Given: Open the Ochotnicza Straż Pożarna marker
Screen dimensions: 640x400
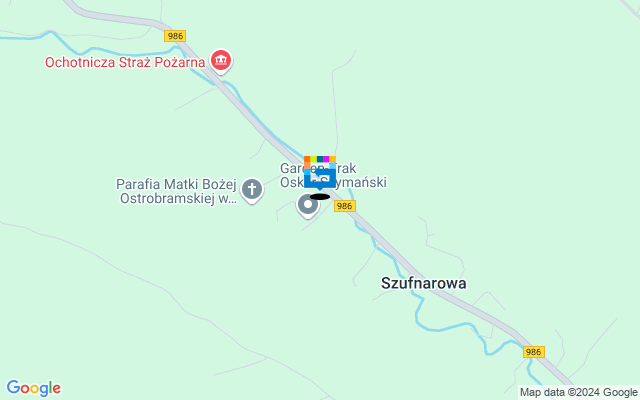Looking at the screenshot, I should 222,62.
